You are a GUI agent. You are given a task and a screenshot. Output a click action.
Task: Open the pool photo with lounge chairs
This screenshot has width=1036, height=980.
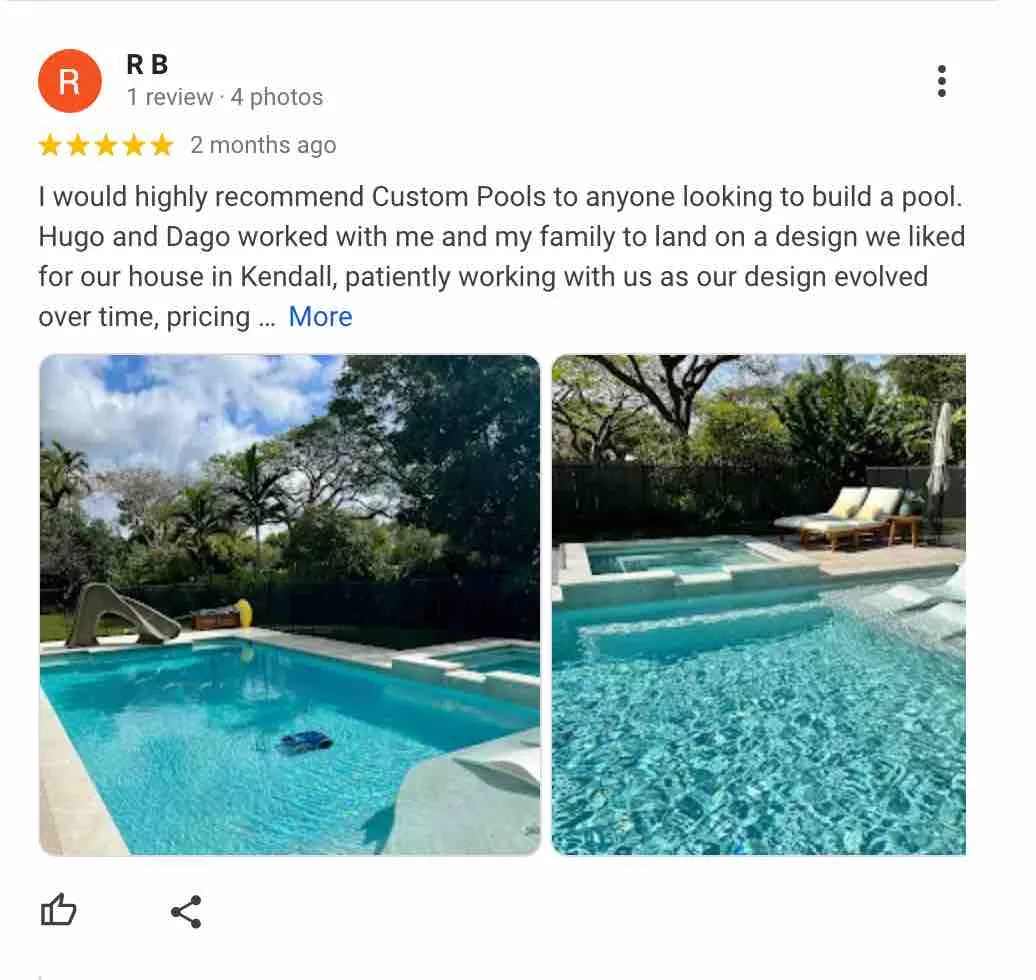click(759, 605)
